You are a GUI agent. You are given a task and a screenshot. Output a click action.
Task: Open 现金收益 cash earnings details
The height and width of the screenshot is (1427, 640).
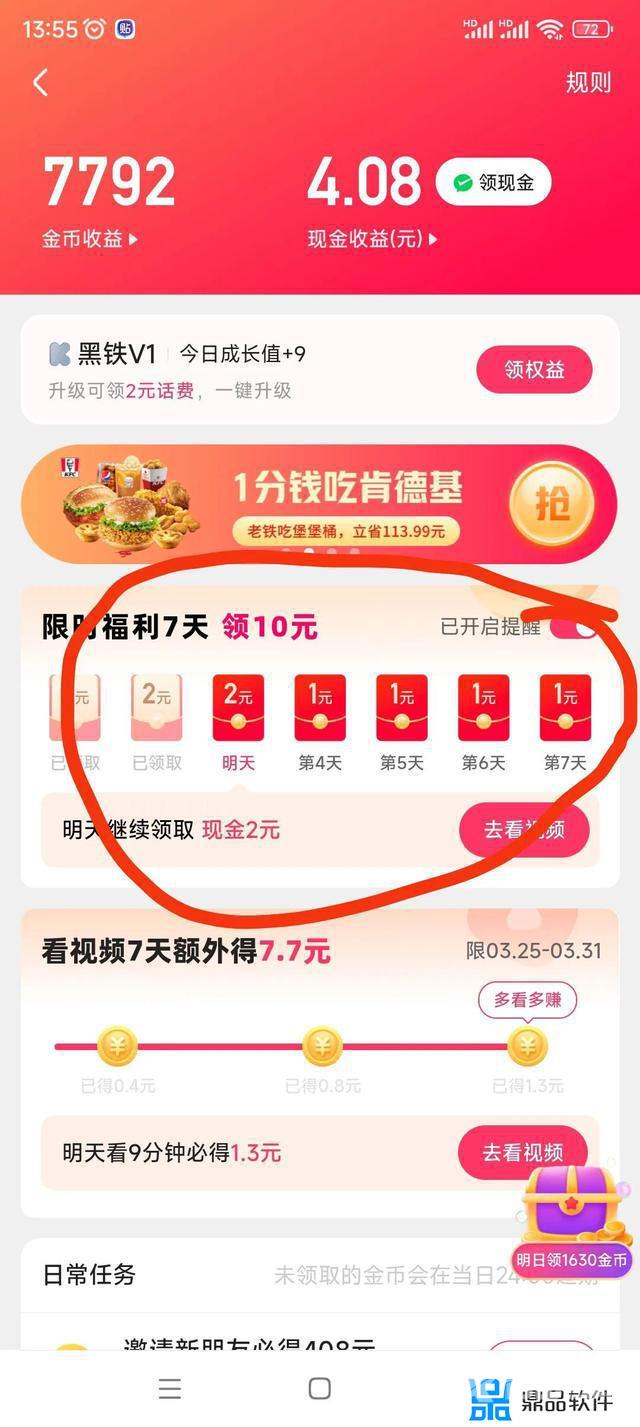click(372, 239)
